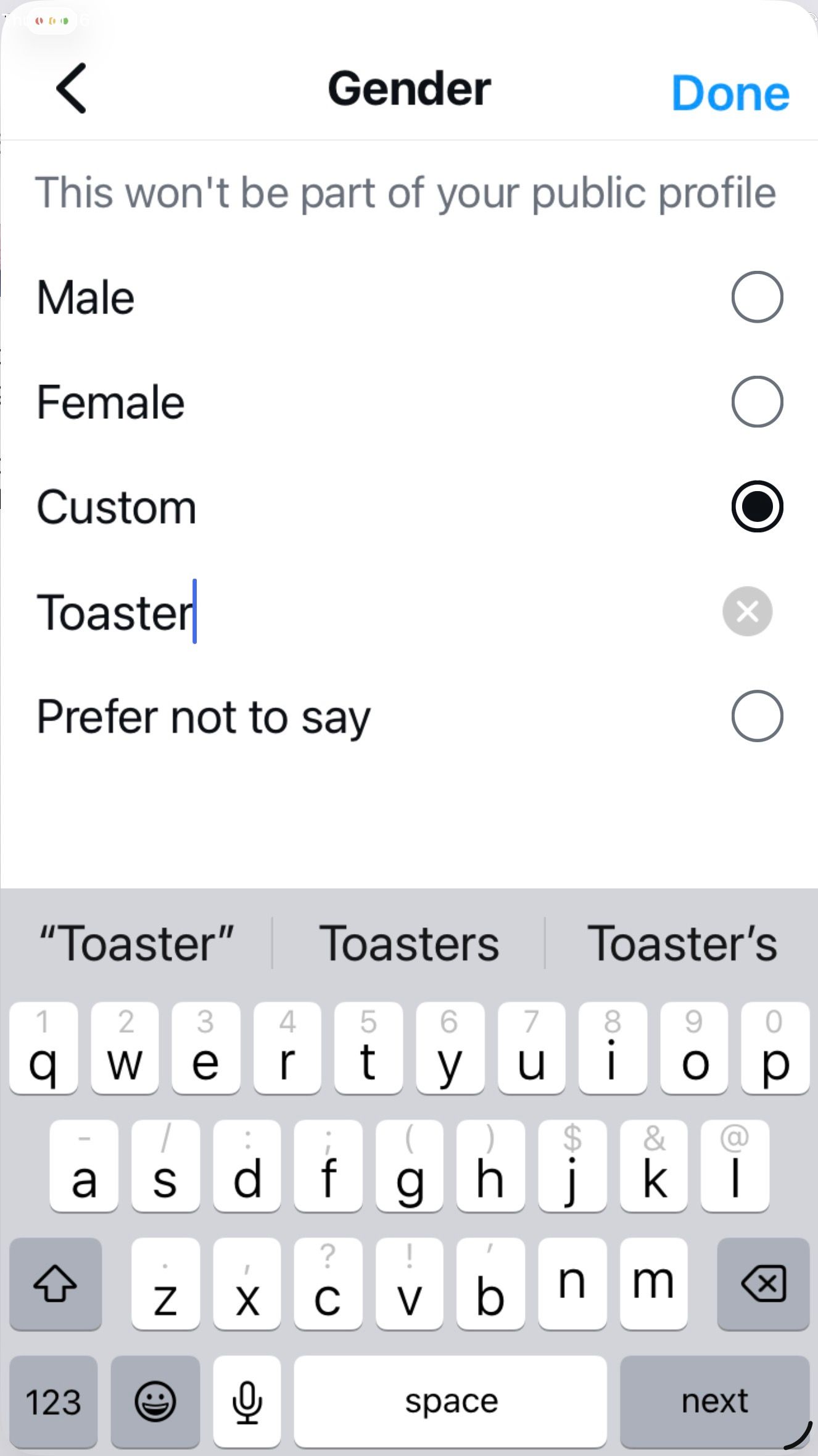Start dictation with the microphone key
818x1456 pixels.
pos(247,1401)
